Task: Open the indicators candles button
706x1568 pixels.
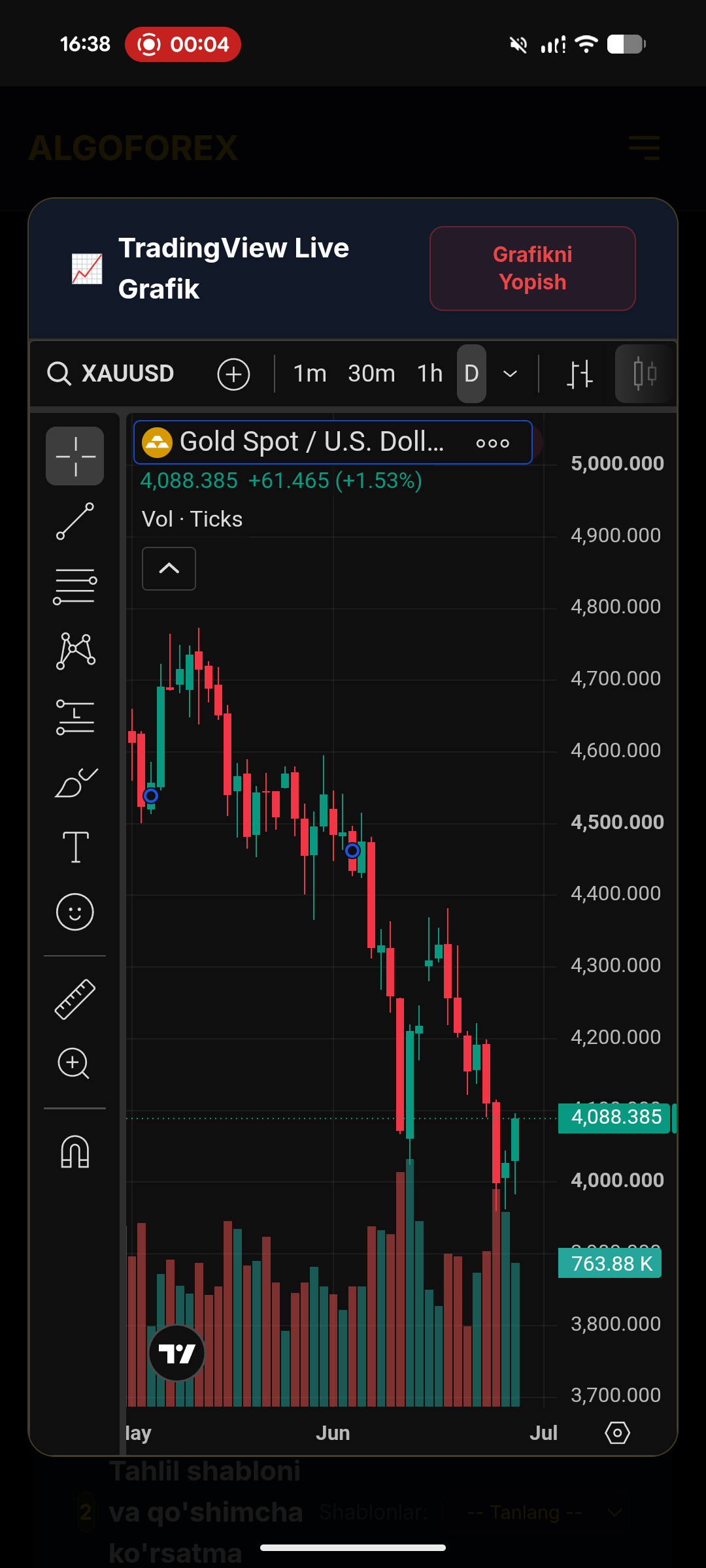Action: coord(645,374)
